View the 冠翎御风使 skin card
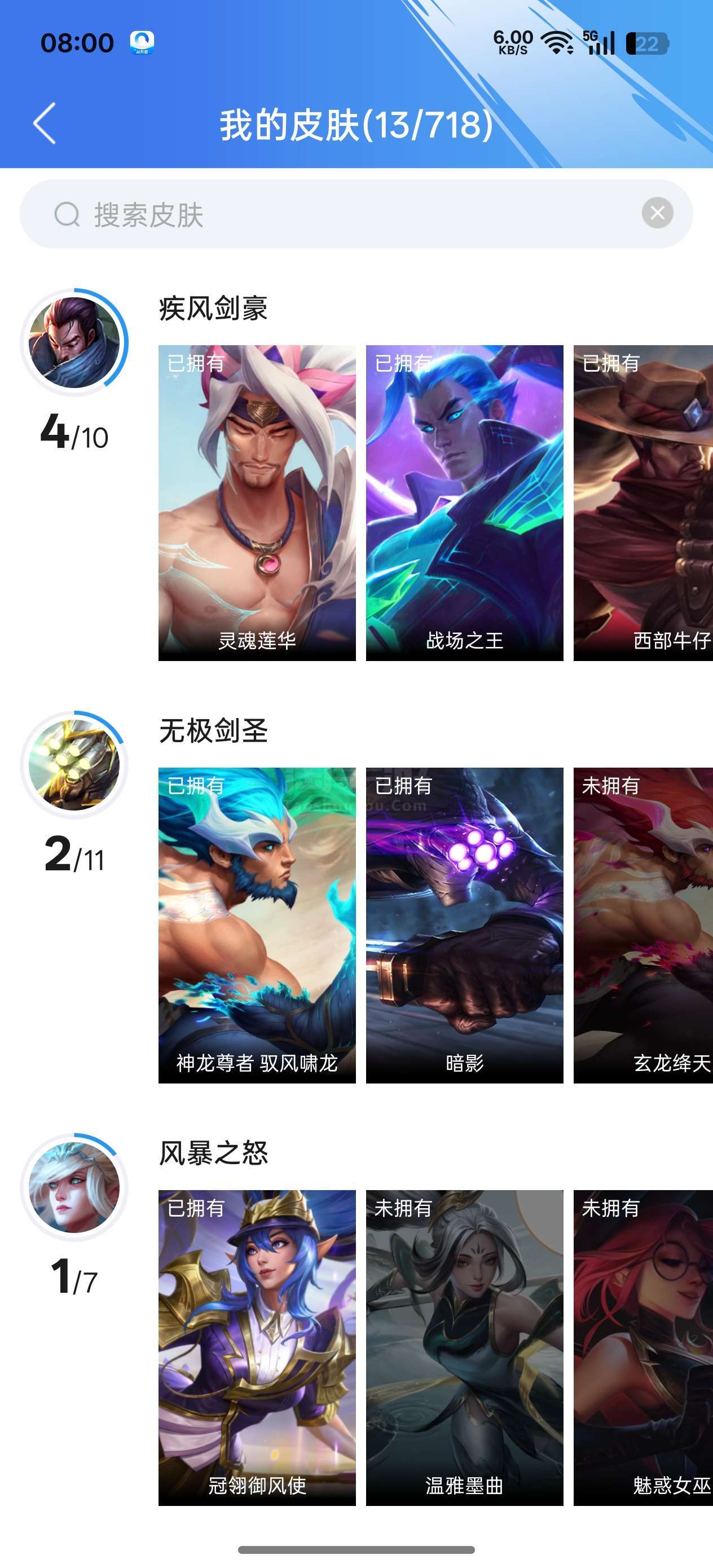 257,1347
